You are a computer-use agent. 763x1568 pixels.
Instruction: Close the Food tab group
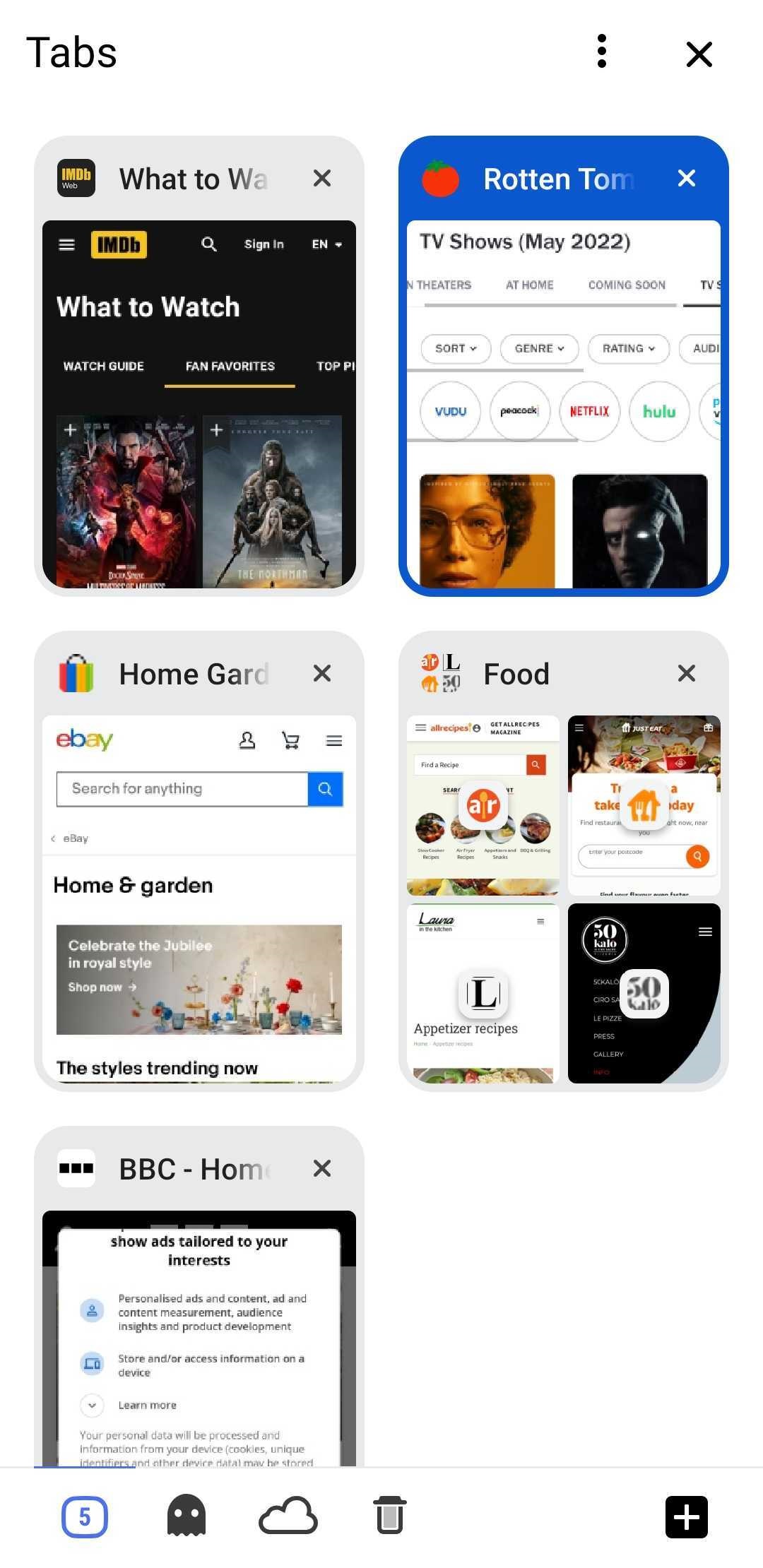point(687,674)
